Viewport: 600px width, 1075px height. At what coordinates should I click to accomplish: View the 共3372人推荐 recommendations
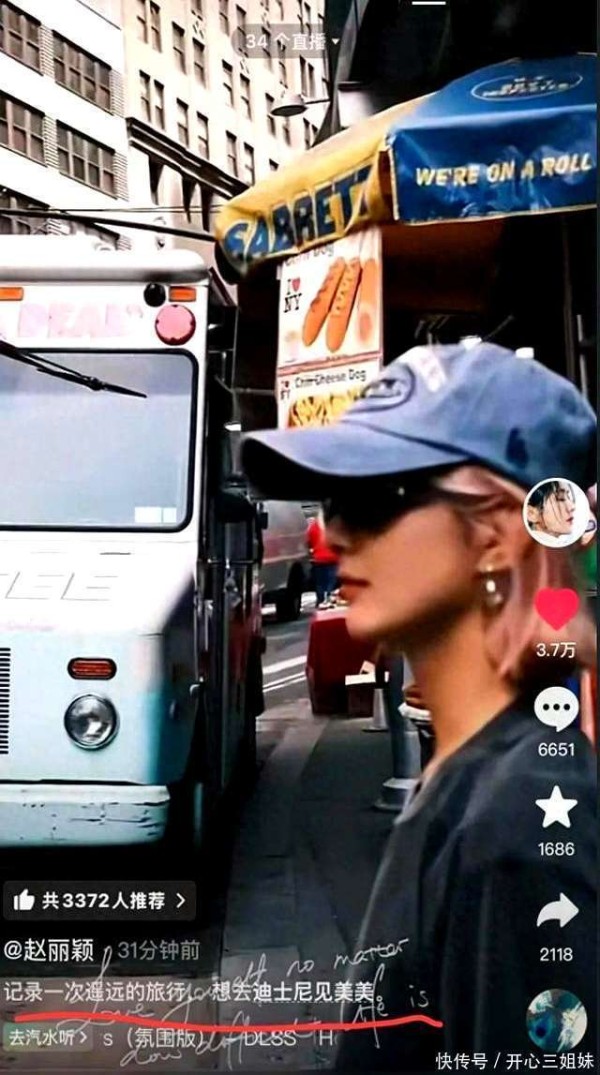pos(100,900)
